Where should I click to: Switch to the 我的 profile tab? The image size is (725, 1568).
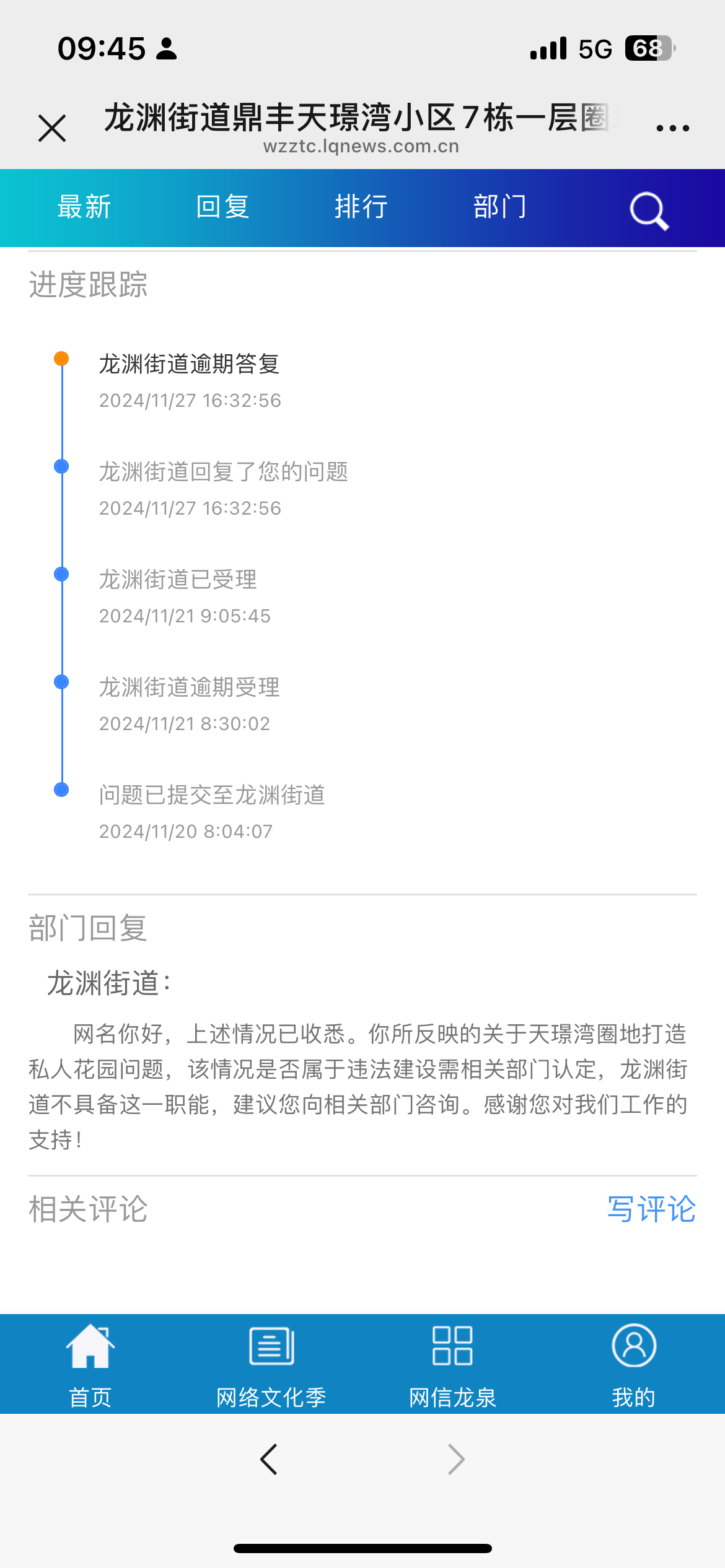click(x=634, y=1365)
